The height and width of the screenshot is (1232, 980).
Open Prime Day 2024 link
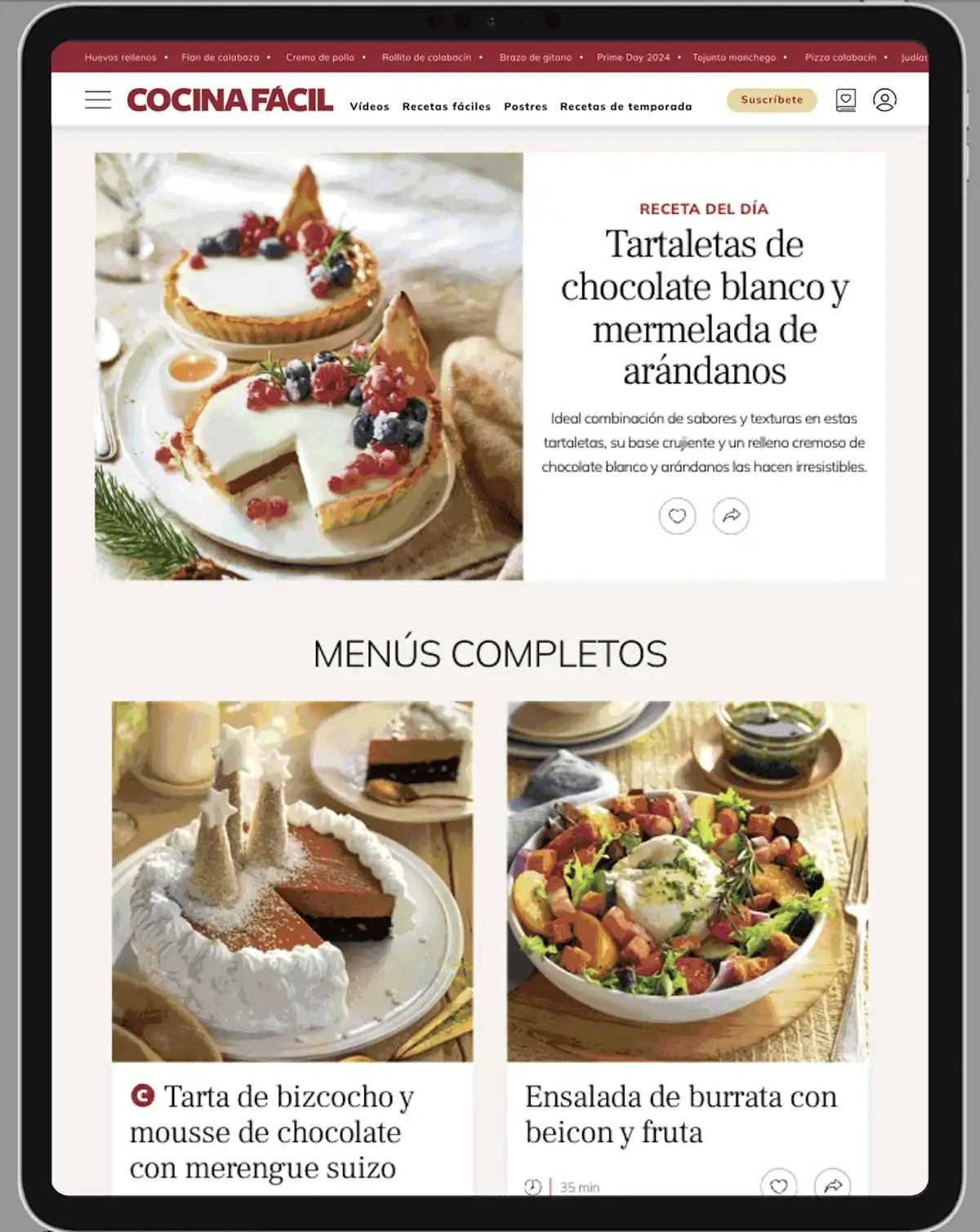[632, 58]
